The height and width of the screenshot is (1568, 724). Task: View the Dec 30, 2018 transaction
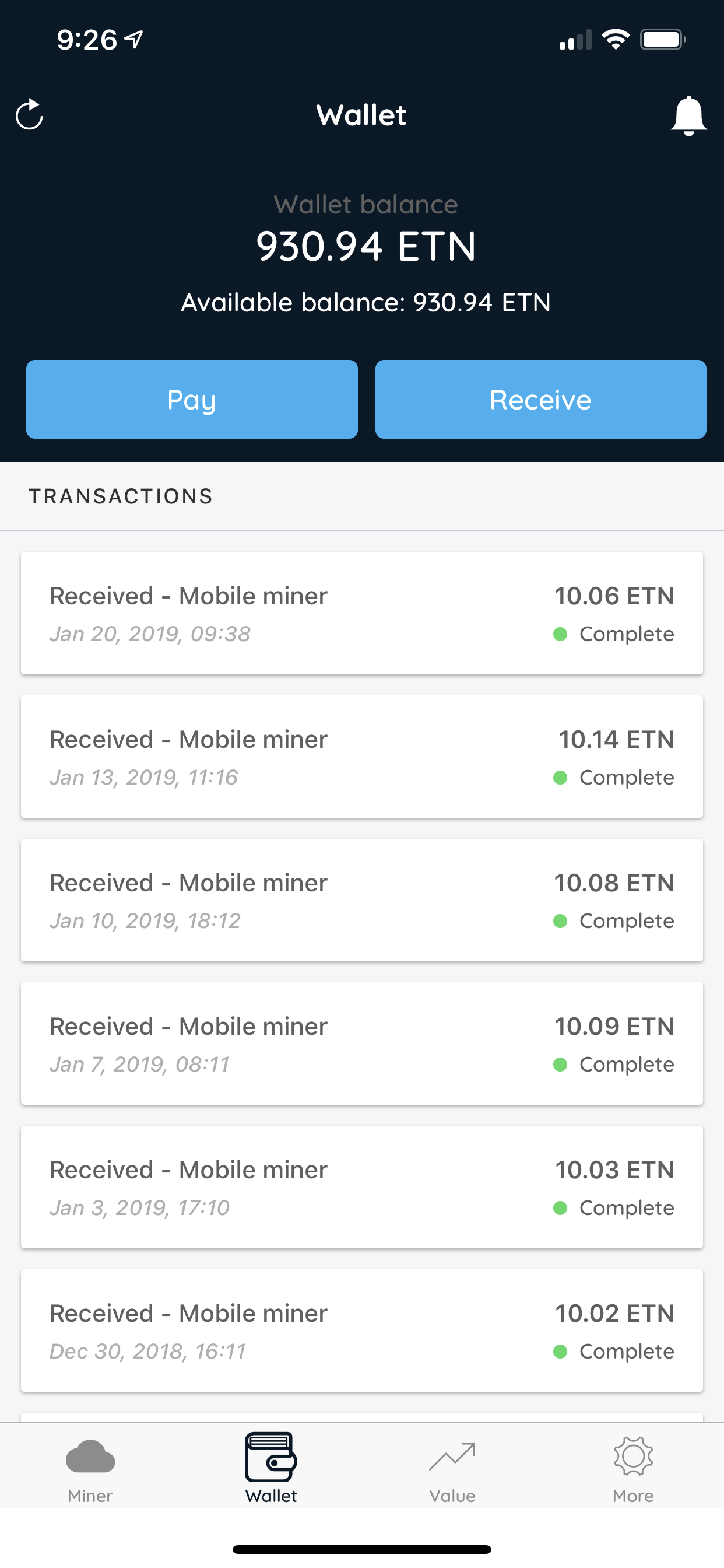[x=362, y=1331]
